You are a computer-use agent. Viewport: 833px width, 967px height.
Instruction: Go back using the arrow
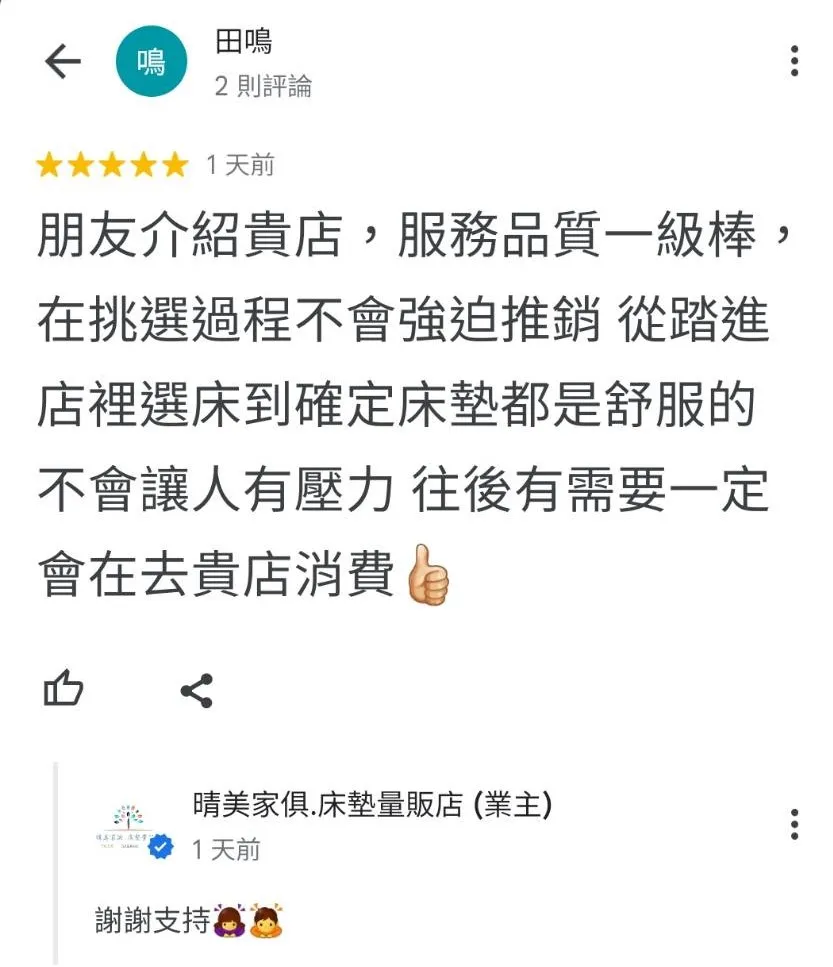click(62, 63)
